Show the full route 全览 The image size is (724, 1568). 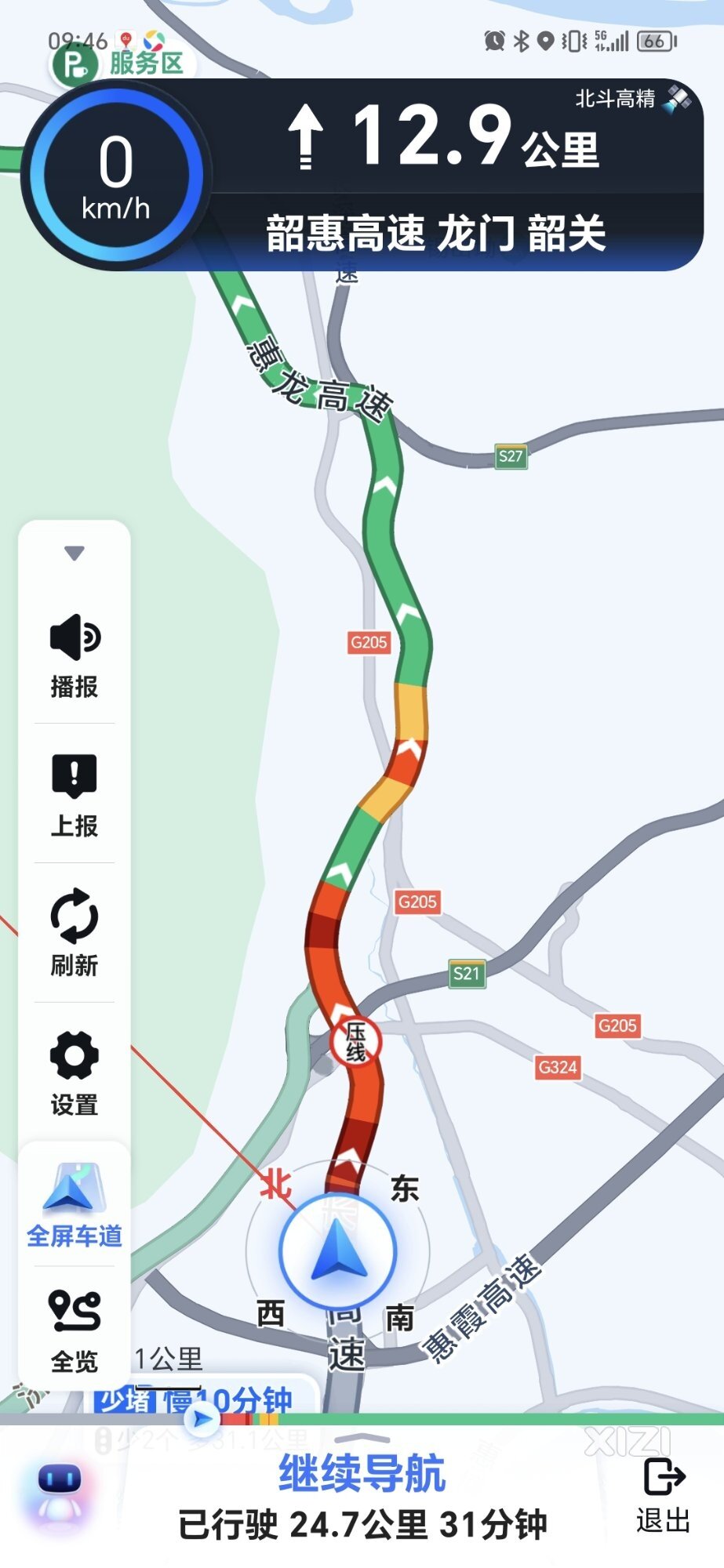[74, 1331]
